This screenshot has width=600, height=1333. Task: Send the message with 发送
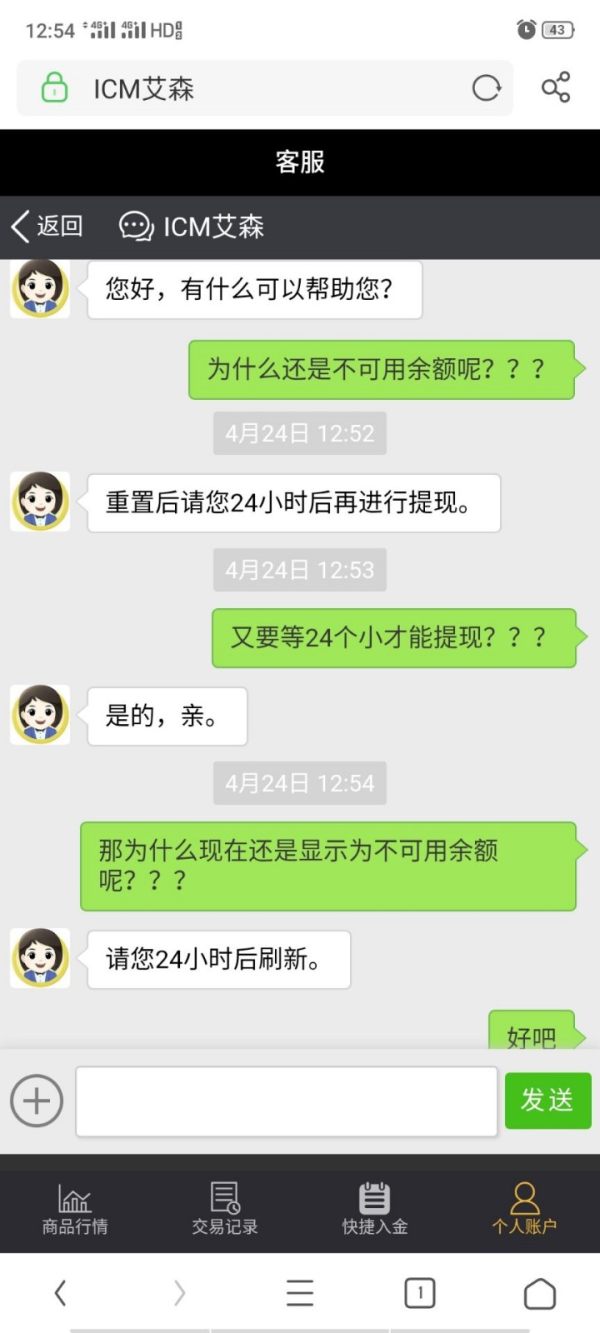coord(548,1101)
